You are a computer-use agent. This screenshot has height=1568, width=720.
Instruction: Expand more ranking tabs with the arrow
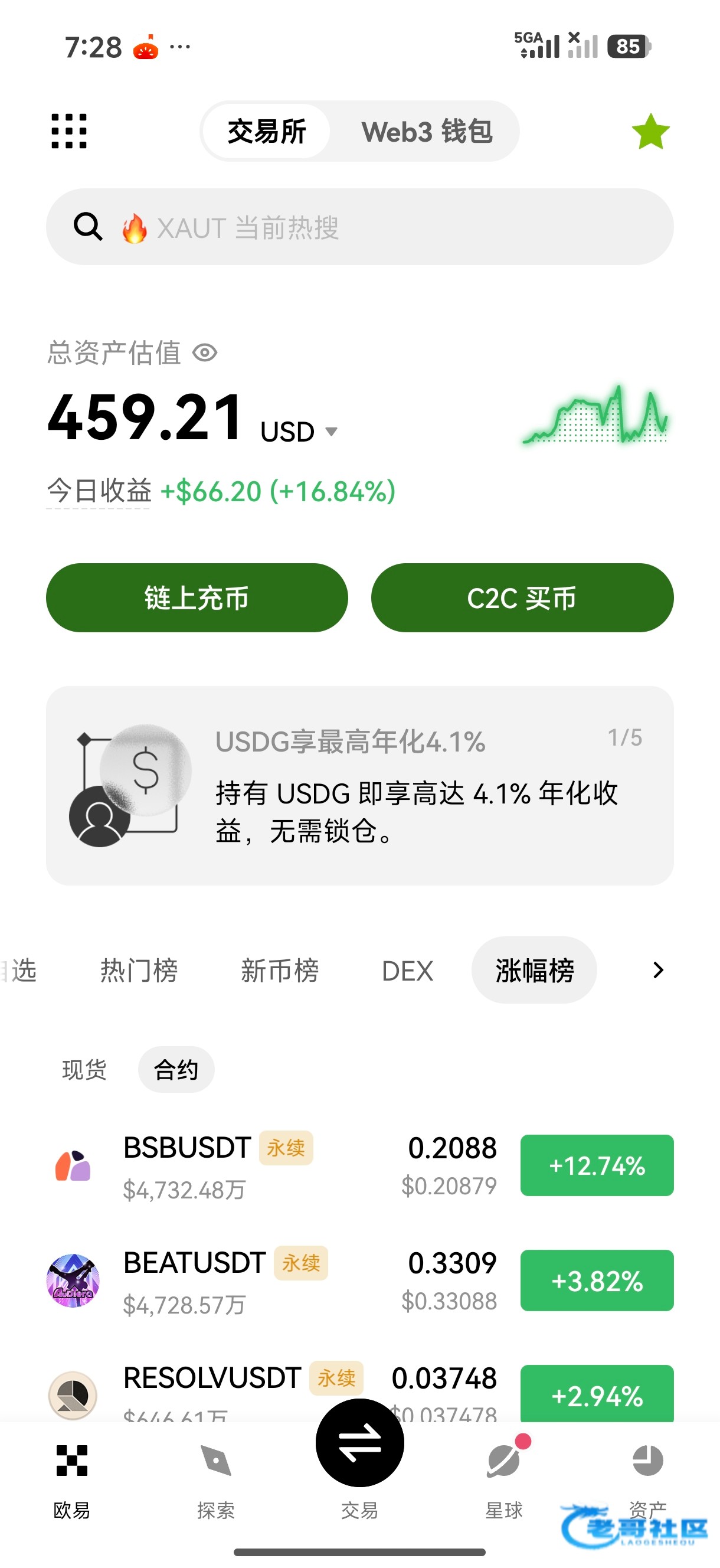click(657, 971)
